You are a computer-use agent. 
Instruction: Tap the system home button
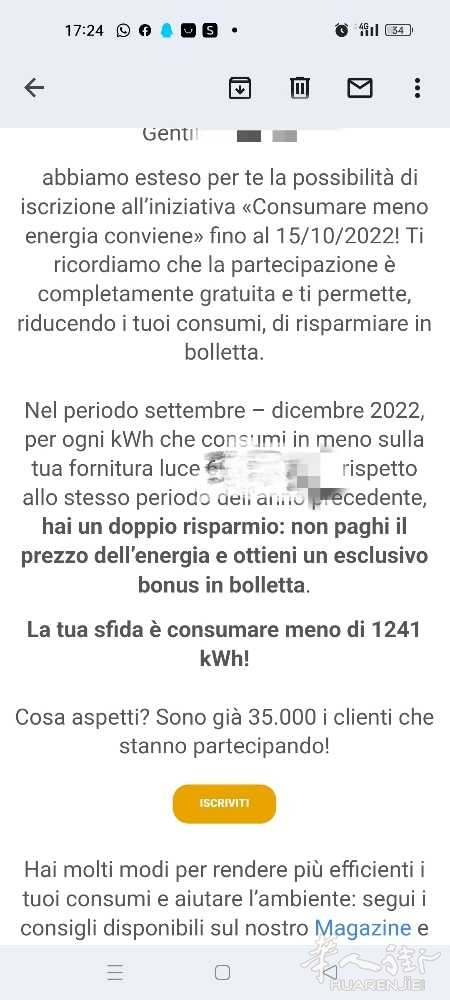tap(222, 972)
